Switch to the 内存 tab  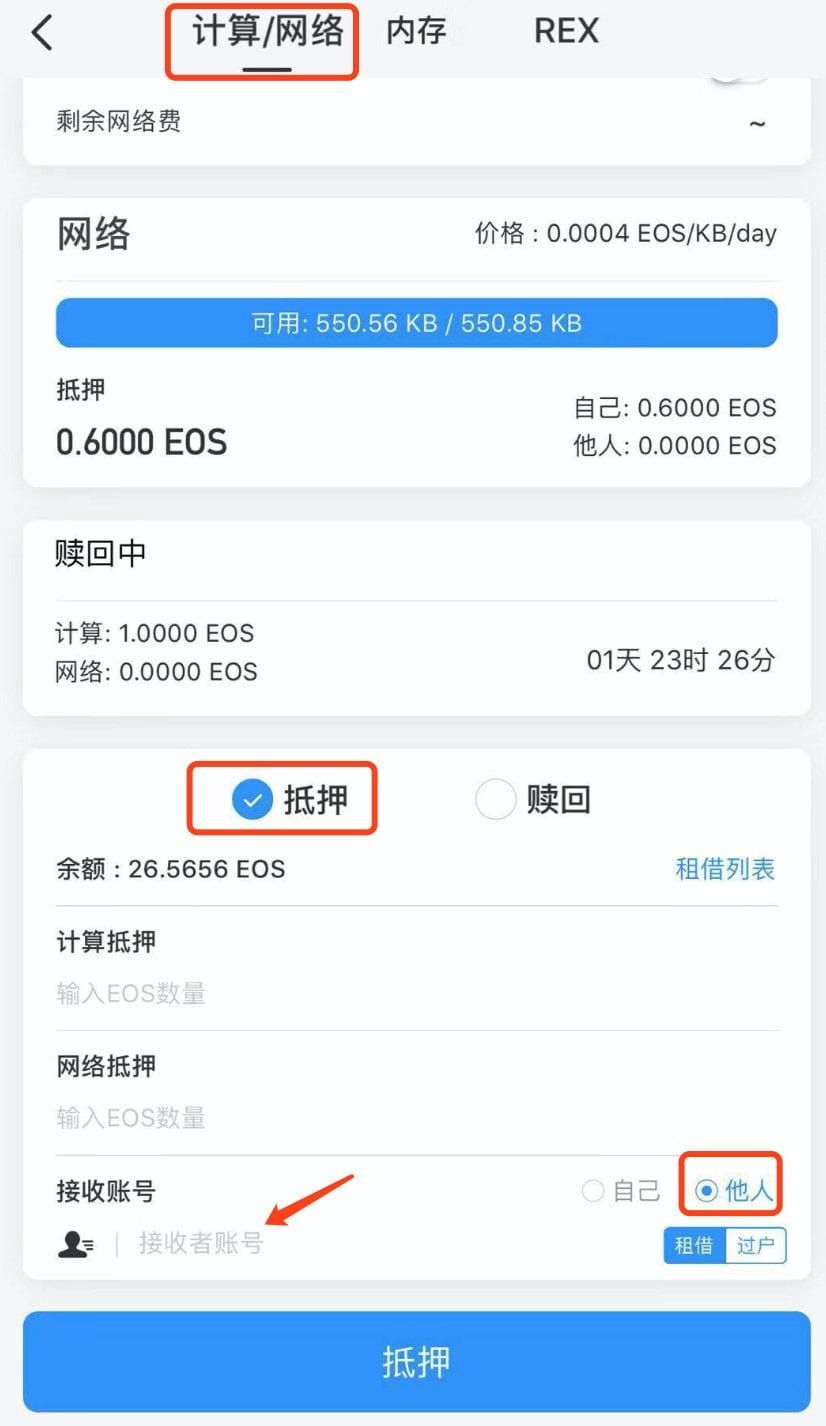(x=416, y=31)
